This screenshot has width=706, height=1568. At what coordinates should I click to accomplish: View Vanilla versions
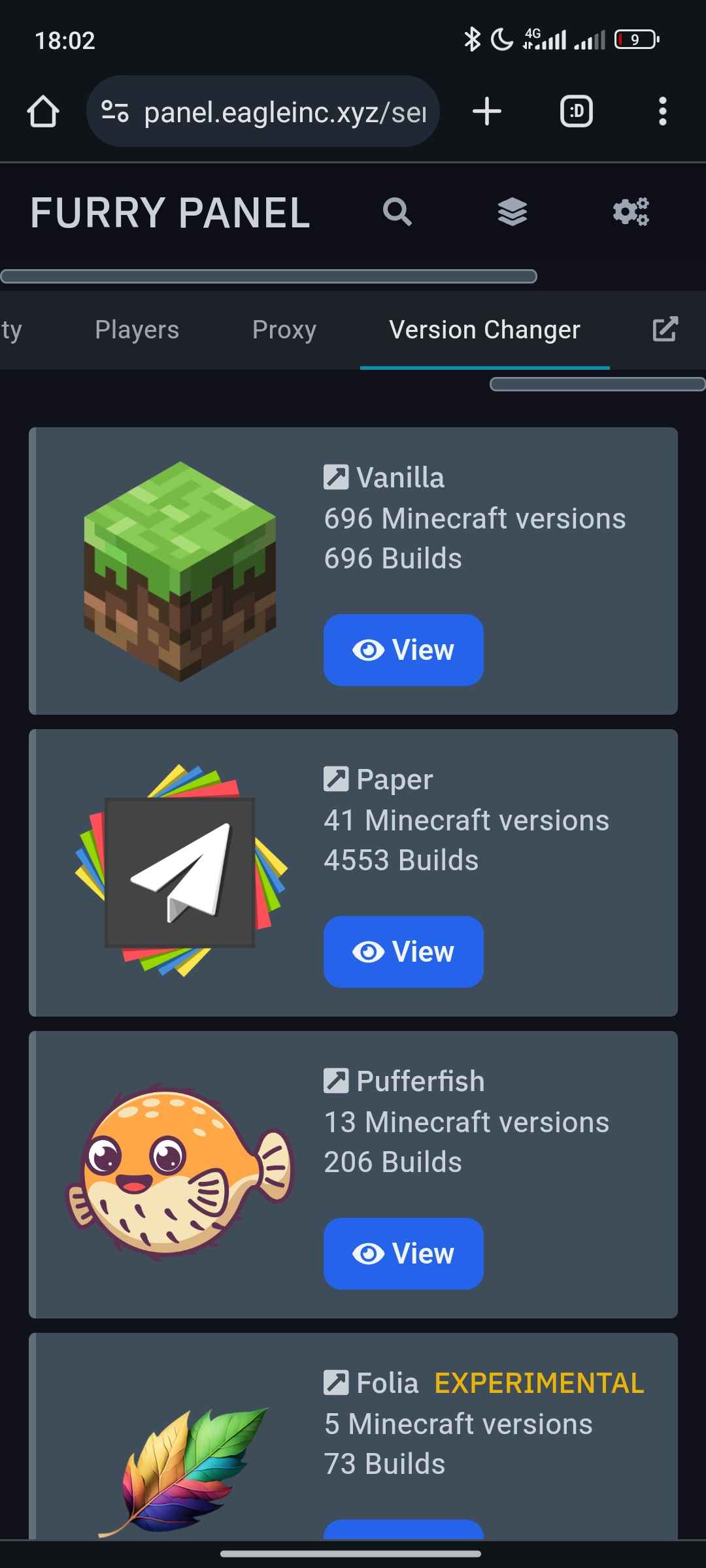403,650
